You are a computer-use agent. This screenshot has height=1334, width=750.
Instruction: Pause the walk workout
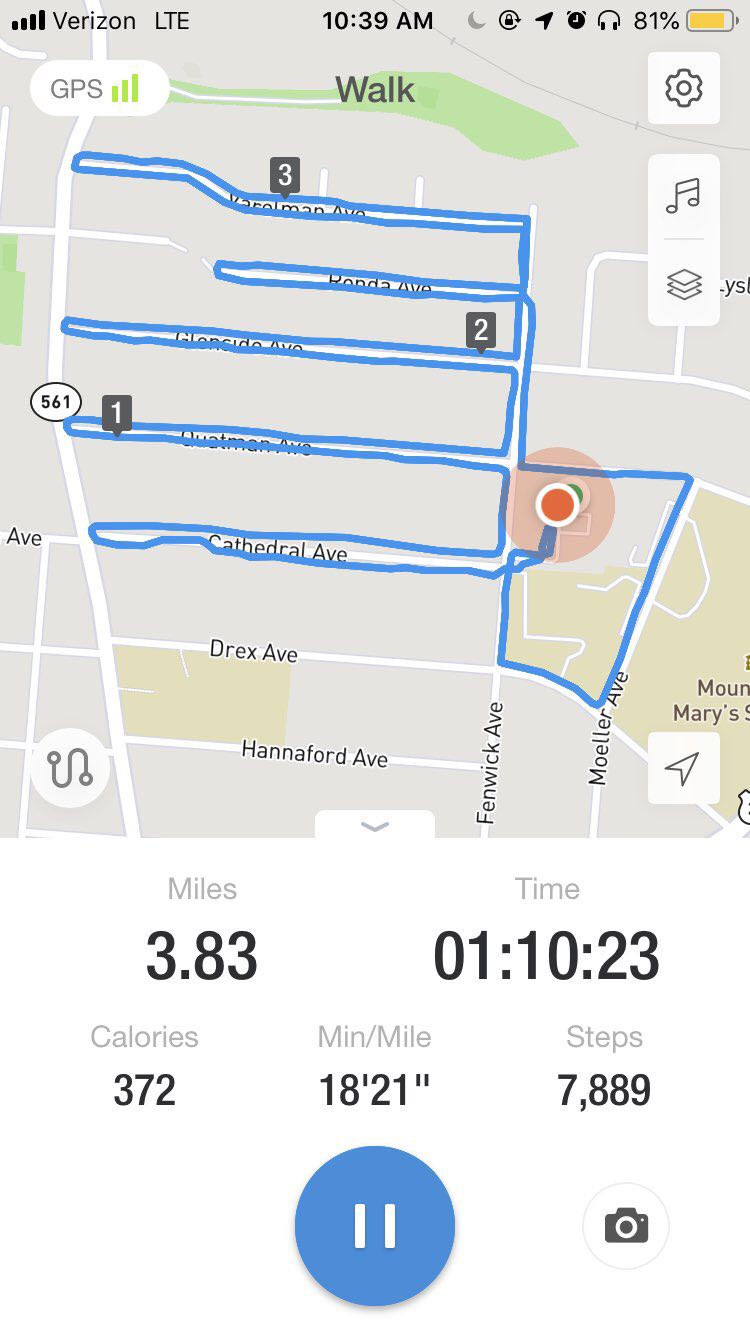point(375,1225)
